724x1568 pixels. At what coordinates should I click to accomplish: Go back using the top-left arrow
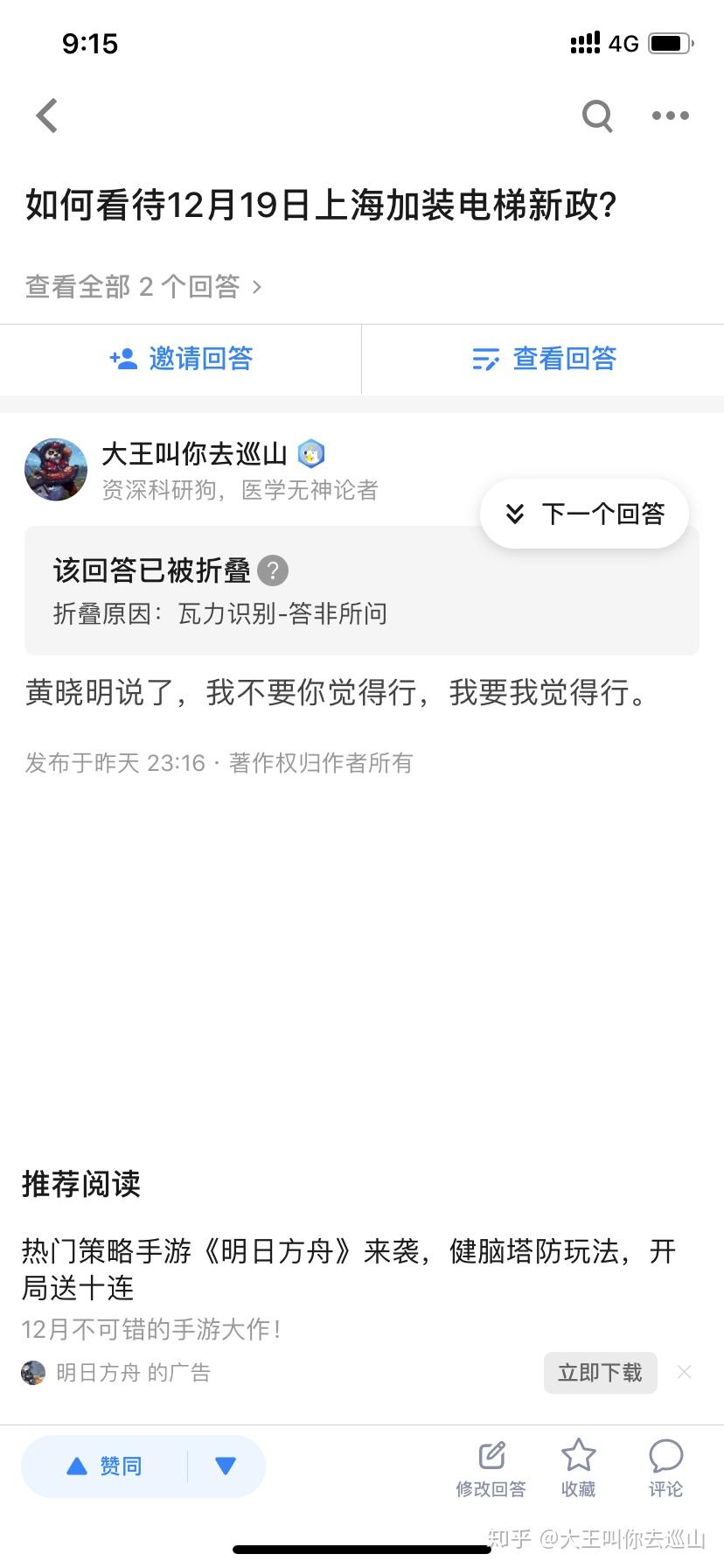[47, 115]
